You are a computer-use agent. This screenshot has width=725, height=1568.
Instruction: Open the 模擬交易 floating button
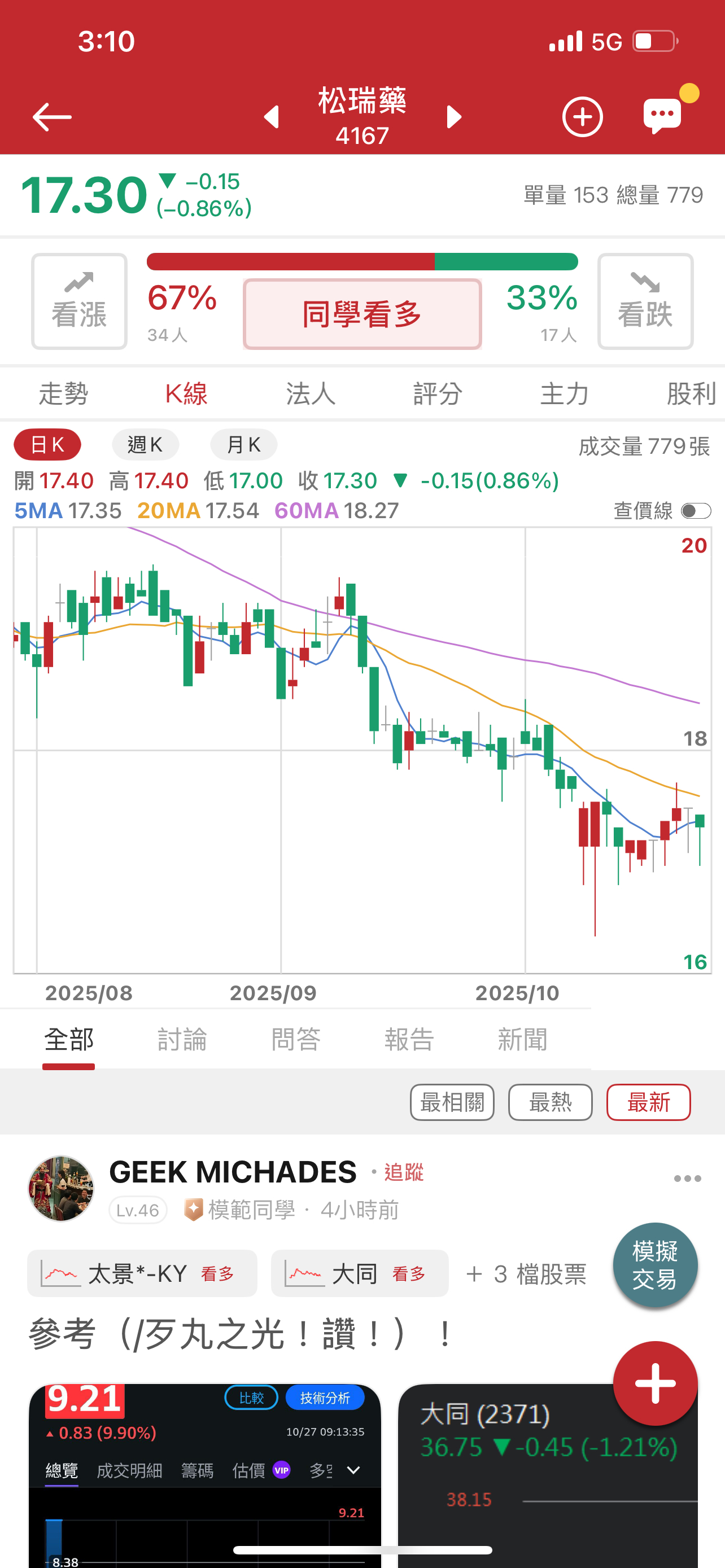tap(654, 1265)
